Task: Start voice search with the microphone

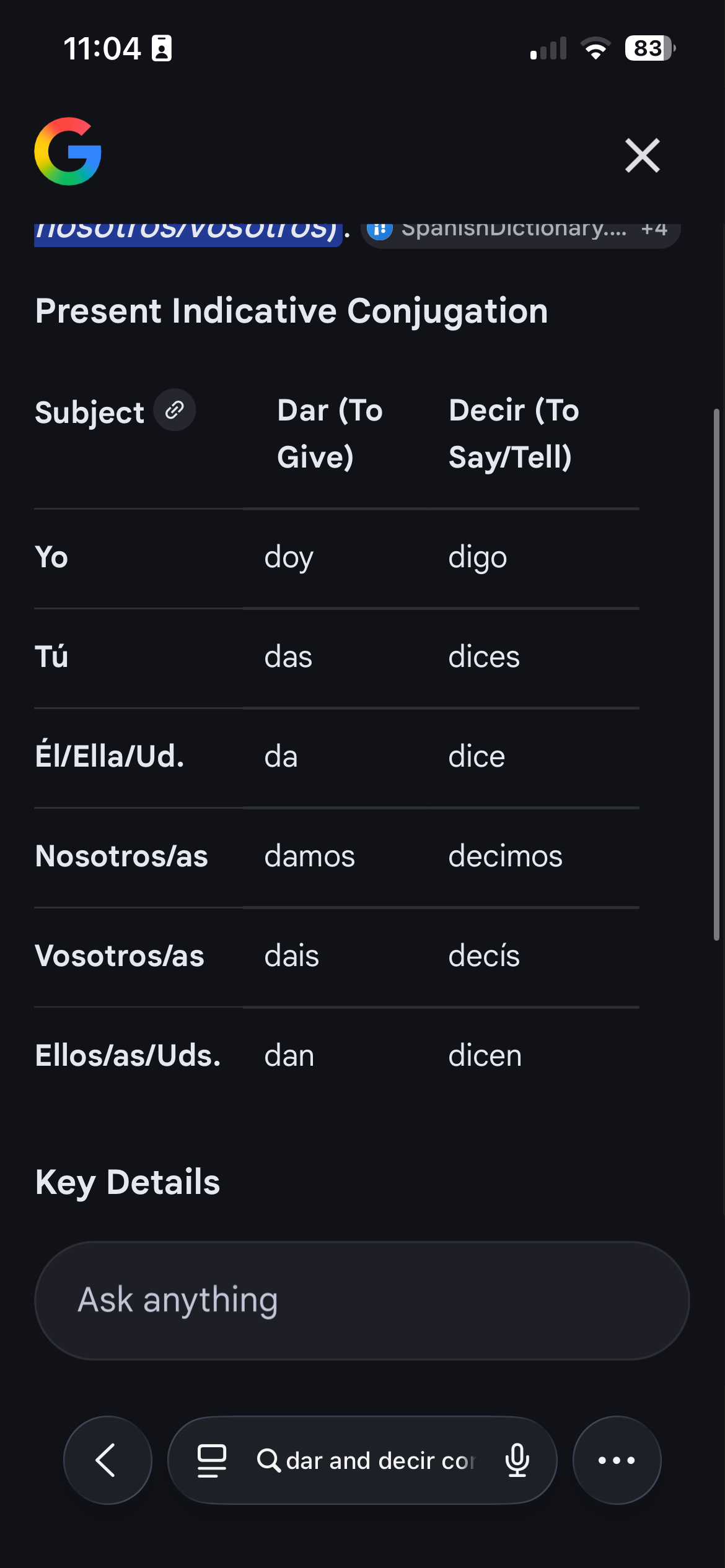Action: point(517,1460)
